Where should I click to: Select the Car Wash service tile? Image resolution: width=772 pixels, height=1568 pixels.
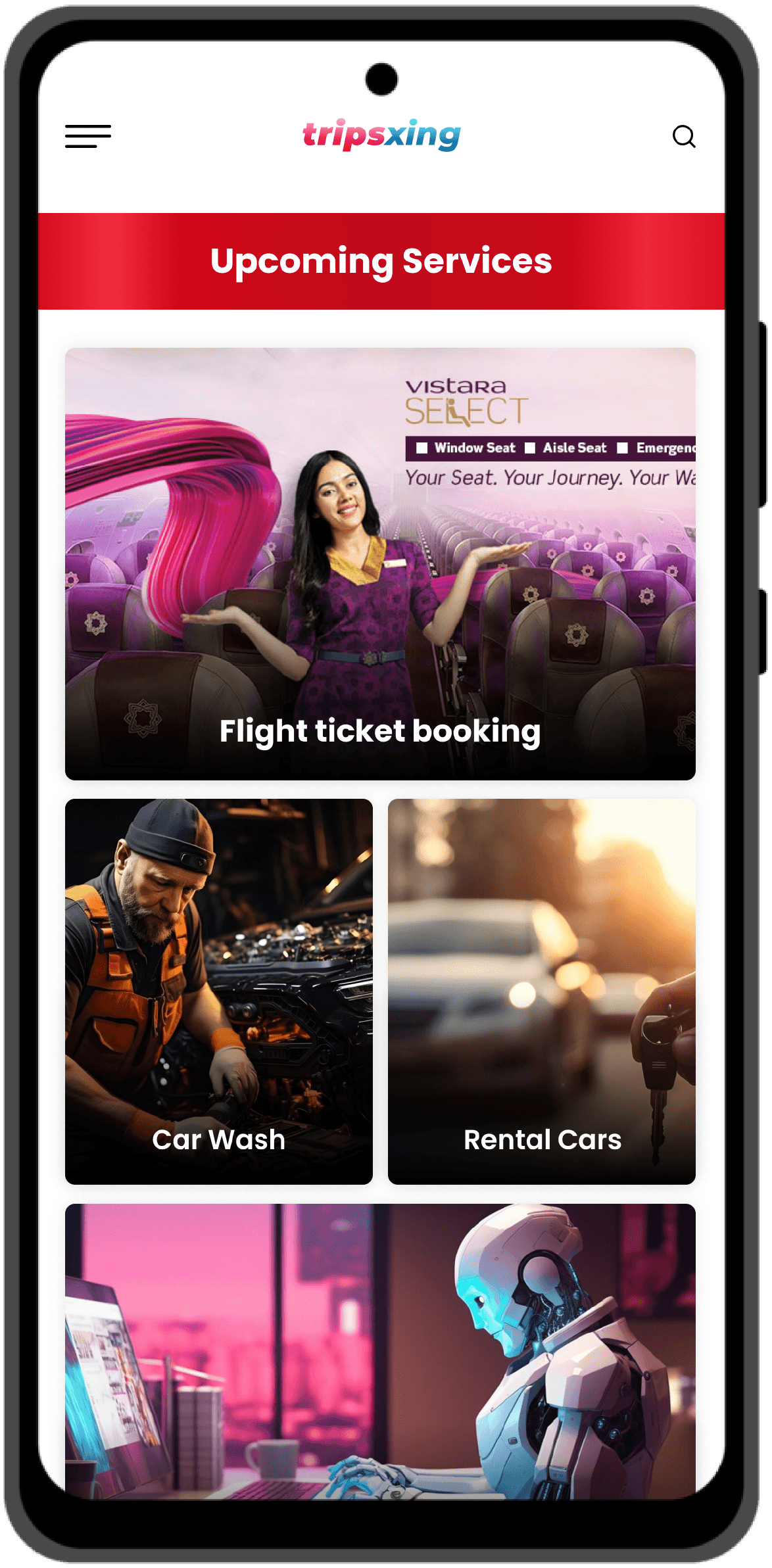219,991
